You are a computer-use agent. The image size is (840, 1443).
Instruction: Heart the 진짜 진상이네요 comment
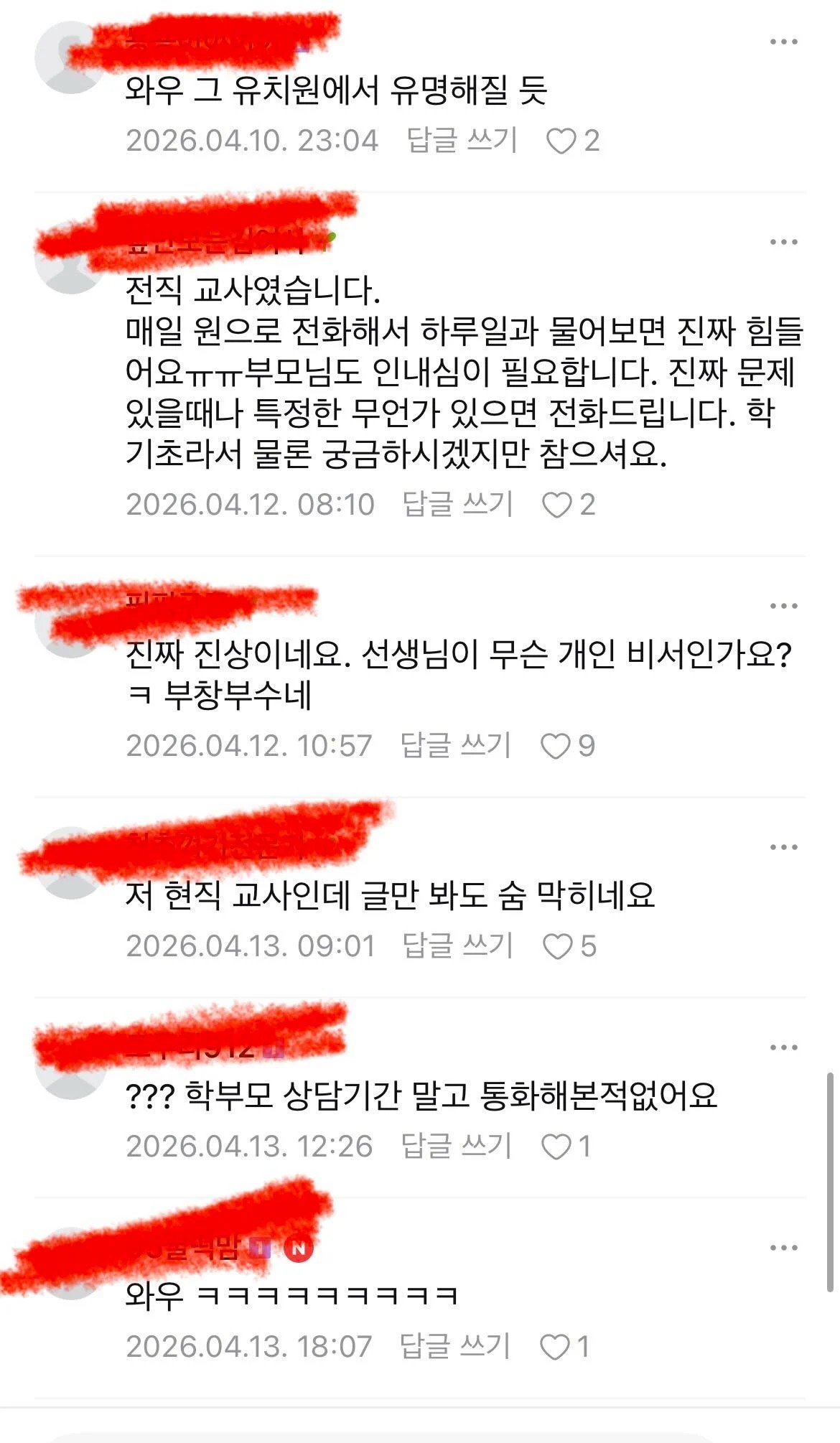click(555, 747)
